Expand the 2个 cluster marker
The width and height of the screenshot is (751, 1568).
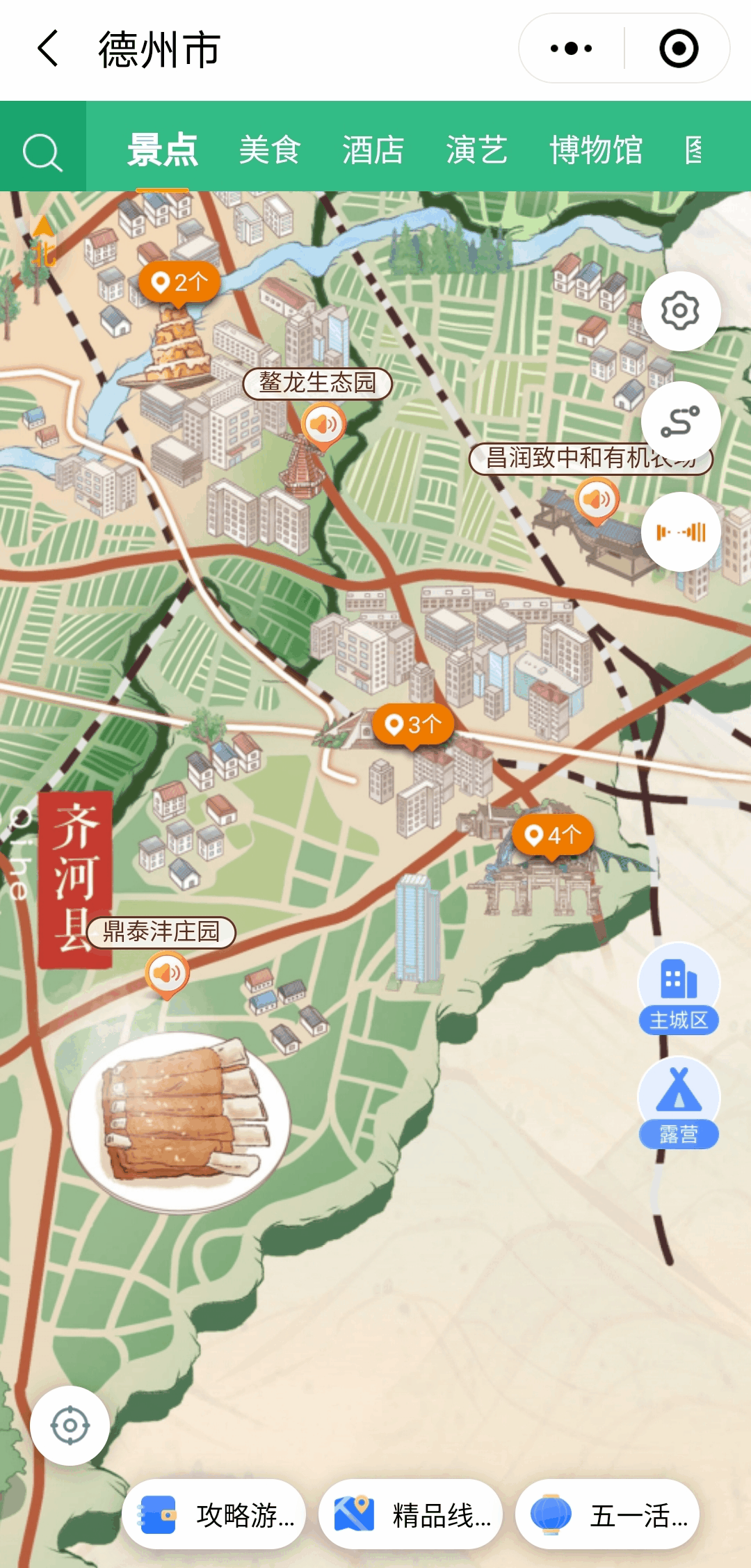tap(179, 281)
